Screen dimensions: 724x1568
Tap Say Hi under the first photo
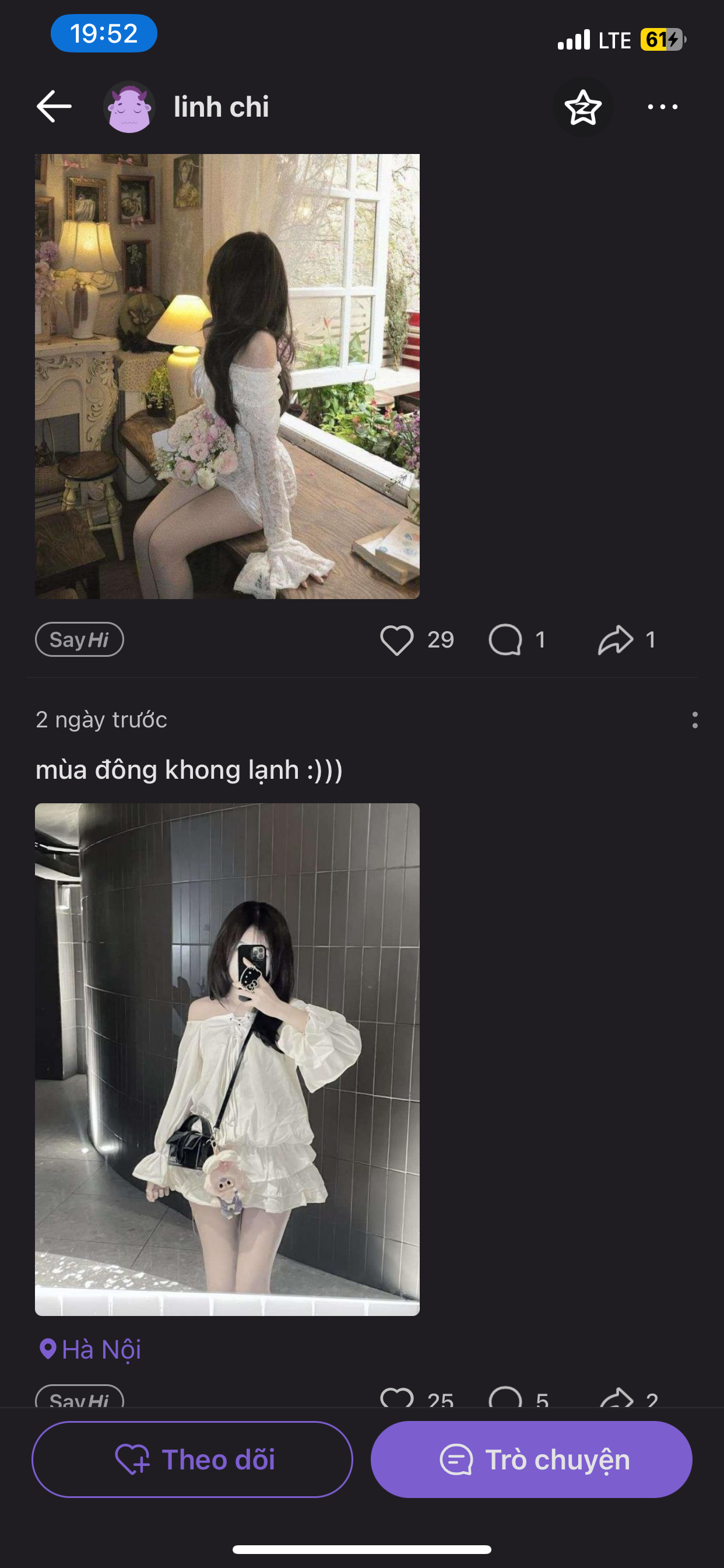click(x=79, y=639)
